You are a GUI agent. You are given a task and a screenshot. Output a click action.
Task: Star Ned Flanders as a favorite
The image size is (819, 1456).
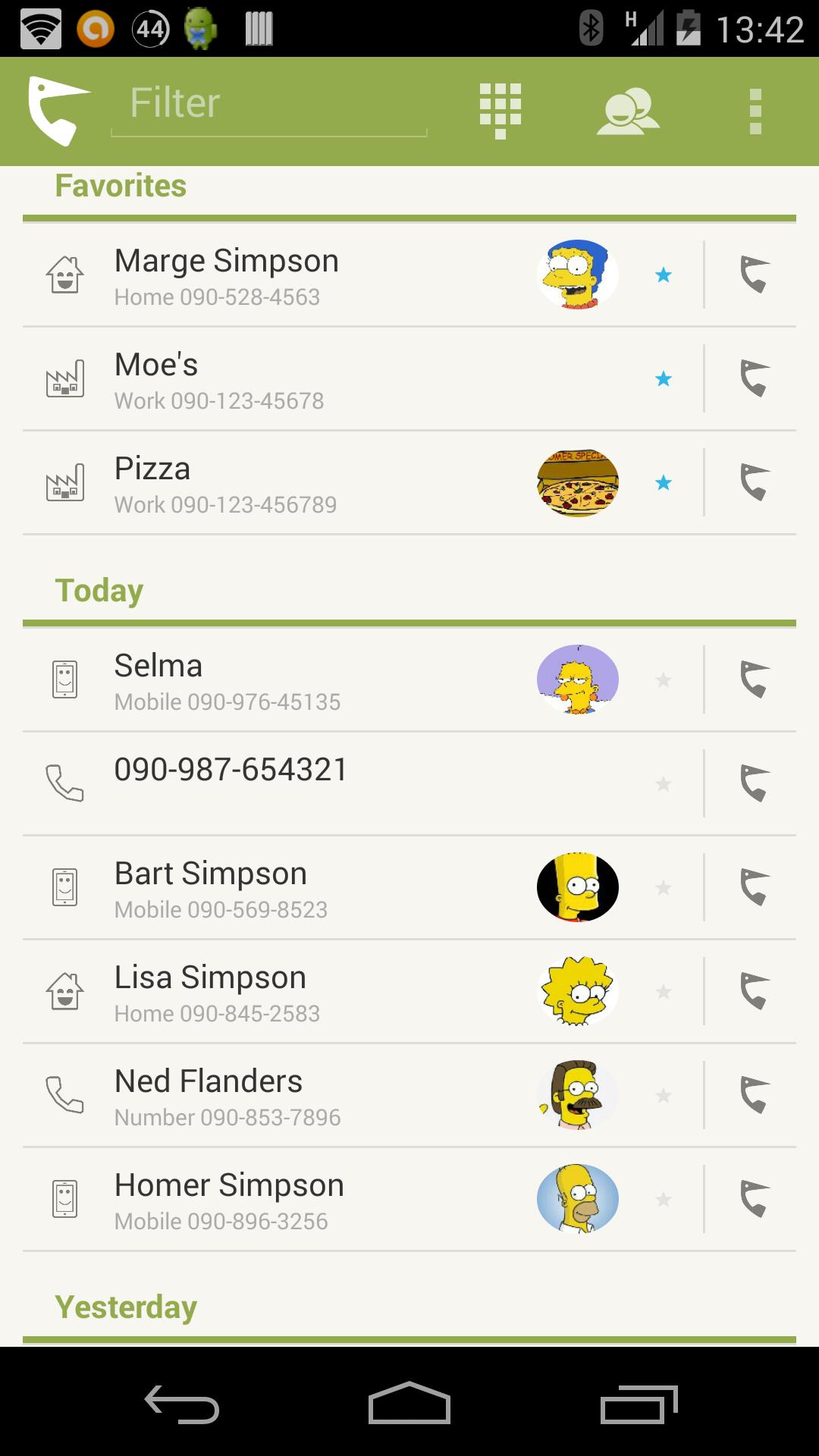(x=664, y=1095)
